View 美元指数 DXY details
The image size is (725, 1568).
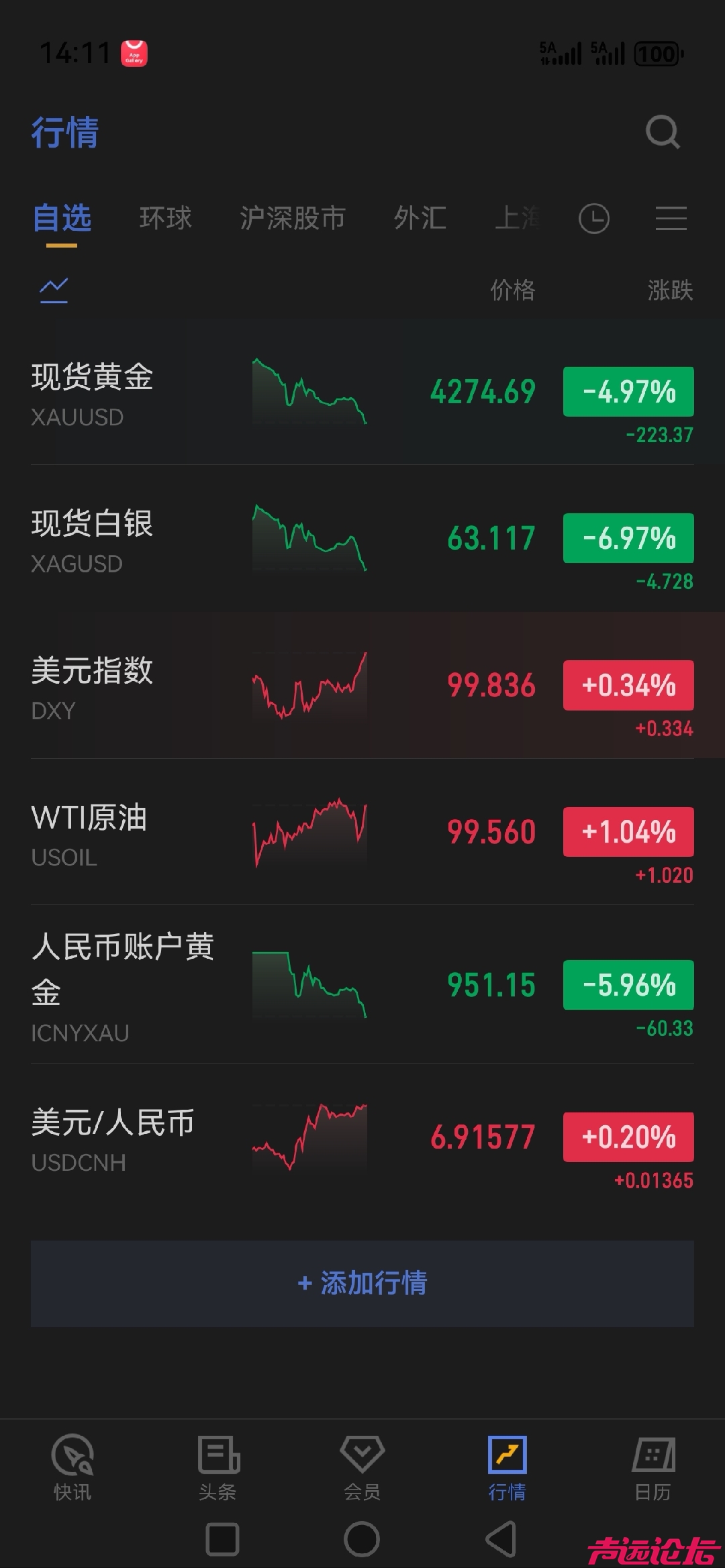tap(92, 686)
